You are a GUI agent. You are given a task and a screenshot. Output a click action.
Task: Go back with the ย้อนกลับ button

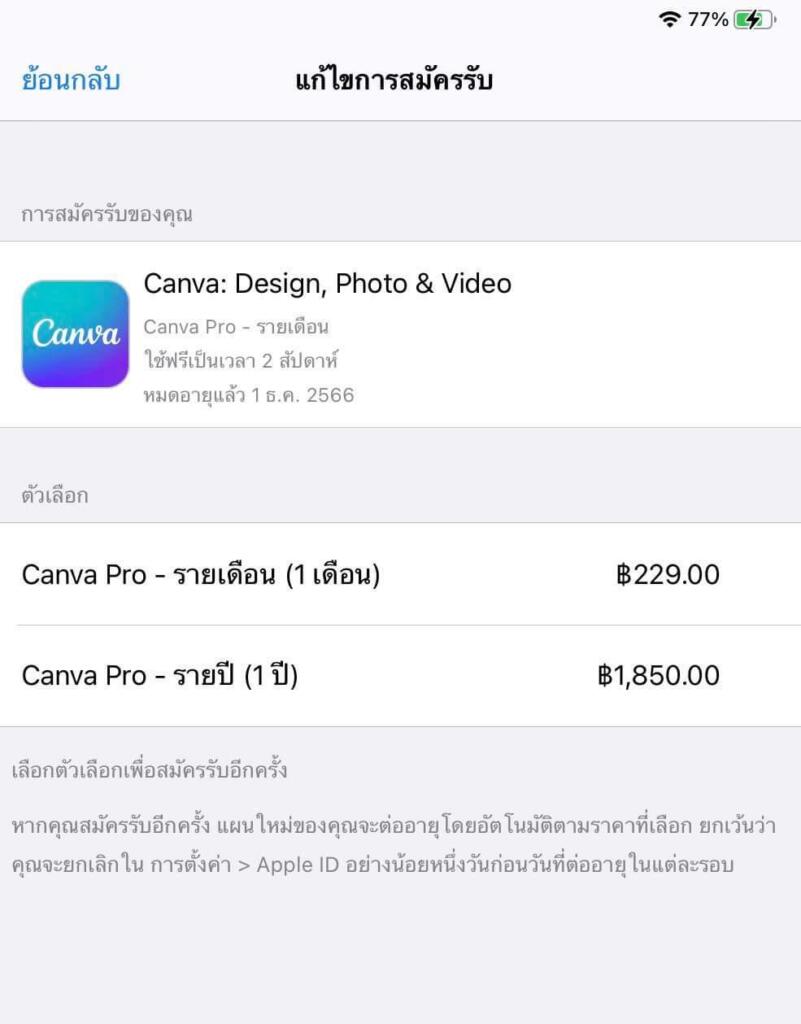point(70,80)
